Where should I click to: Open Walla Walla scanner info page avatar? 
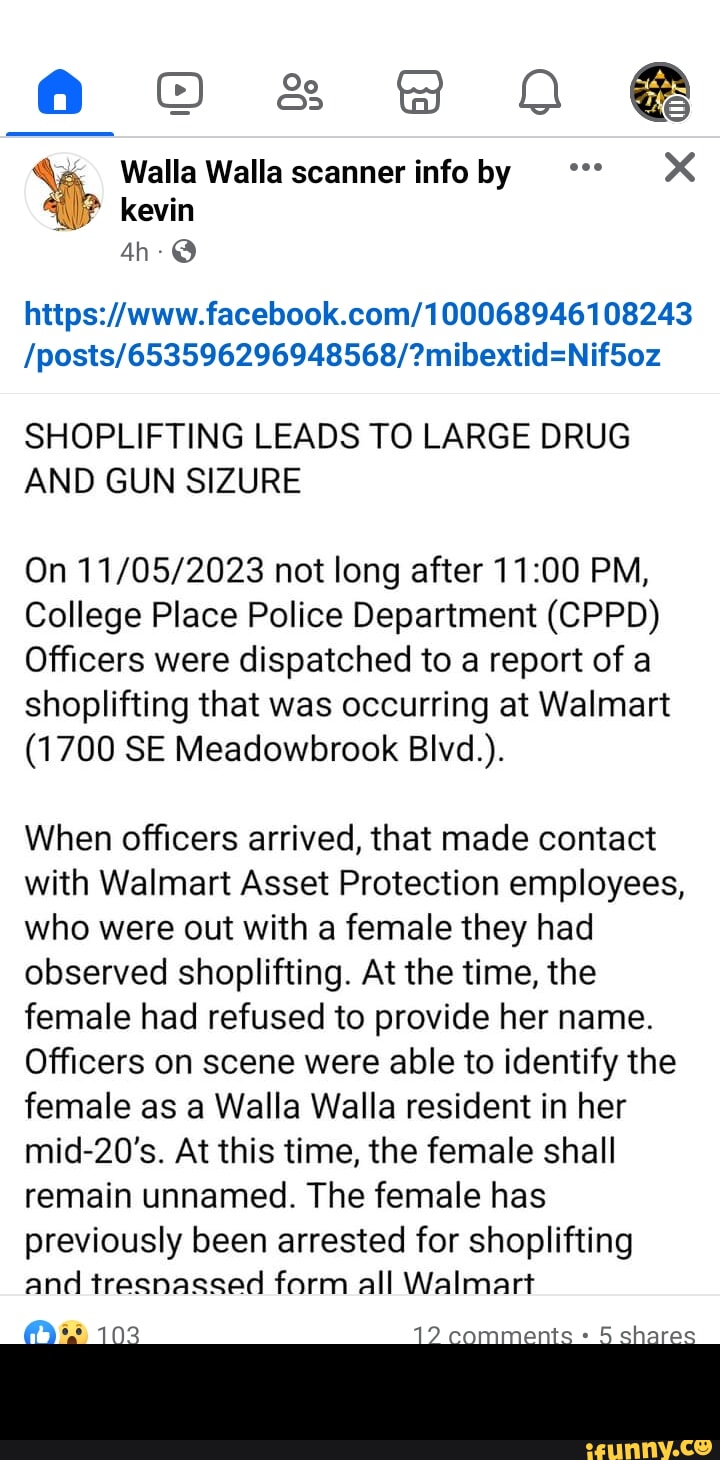(x=64, y=192)
